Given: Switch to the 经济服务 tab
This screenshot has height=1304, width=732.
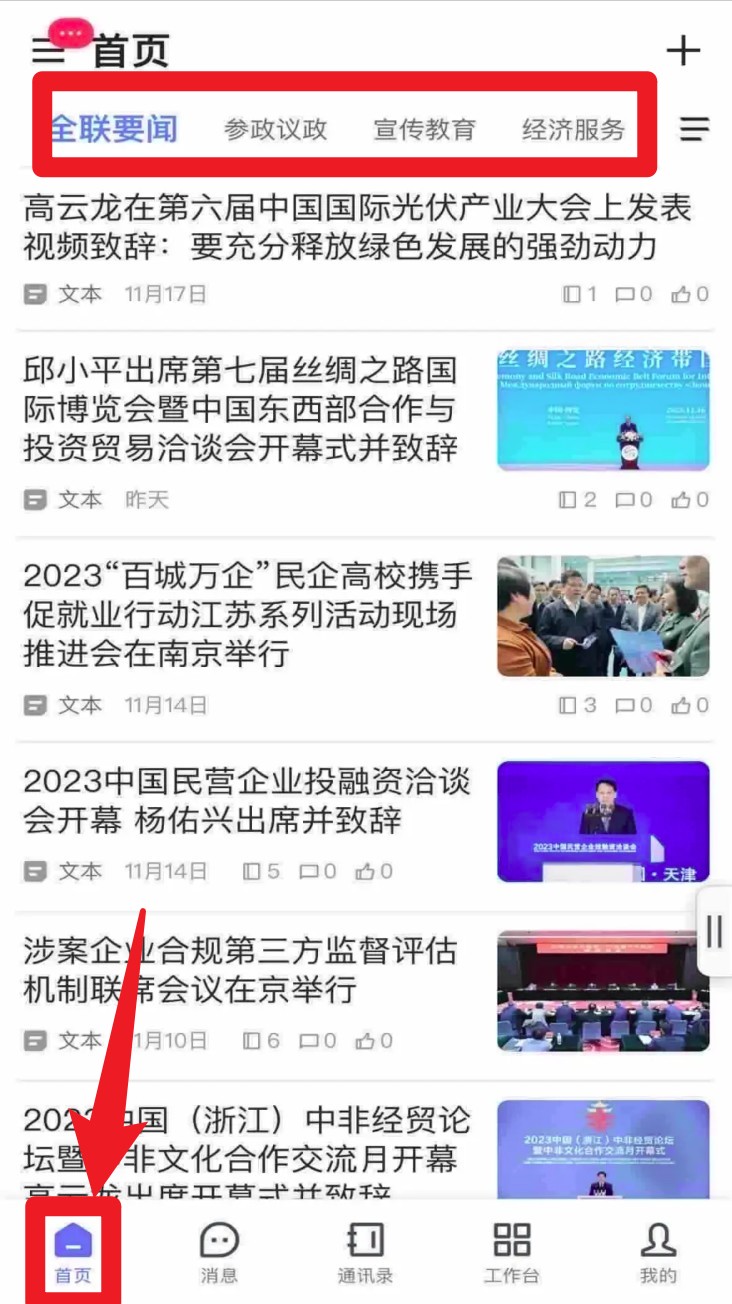Looking at the screenshot, I should (x=573, y=129).
